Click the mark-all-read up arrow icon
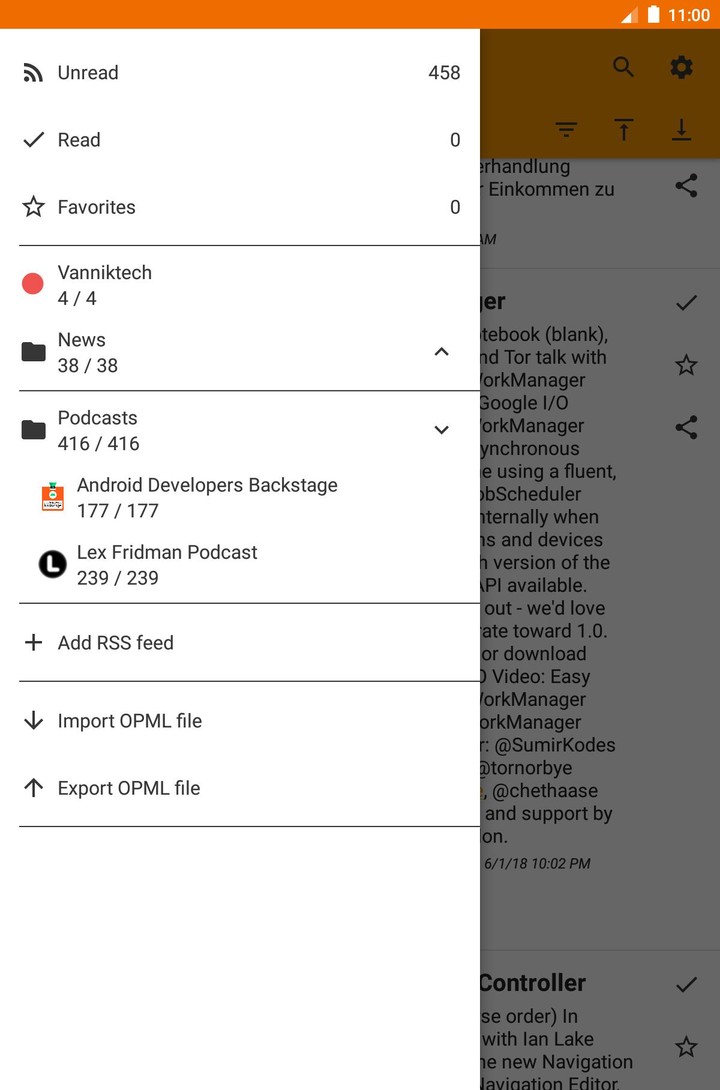The image size is (720, 1090). tap(623, 130)
